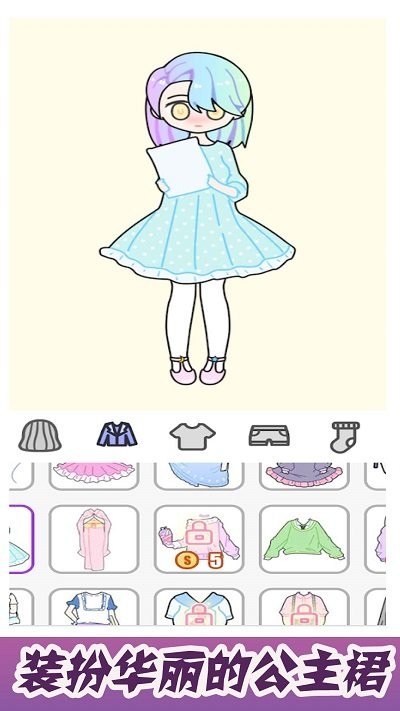Select the purple dress with pink ruffles
Image resolution: width=400 pixels, height=711 pixels.
(304, 476)
